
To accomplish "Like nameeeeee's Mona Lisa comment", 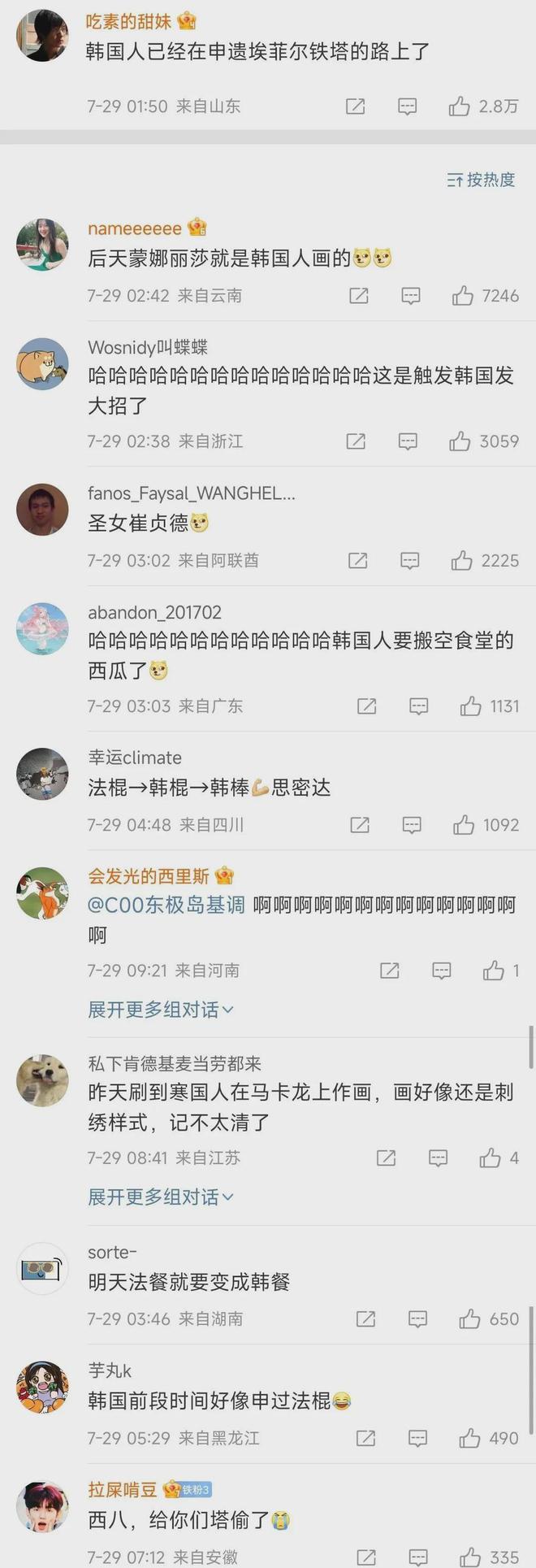I will pos(463,296).
